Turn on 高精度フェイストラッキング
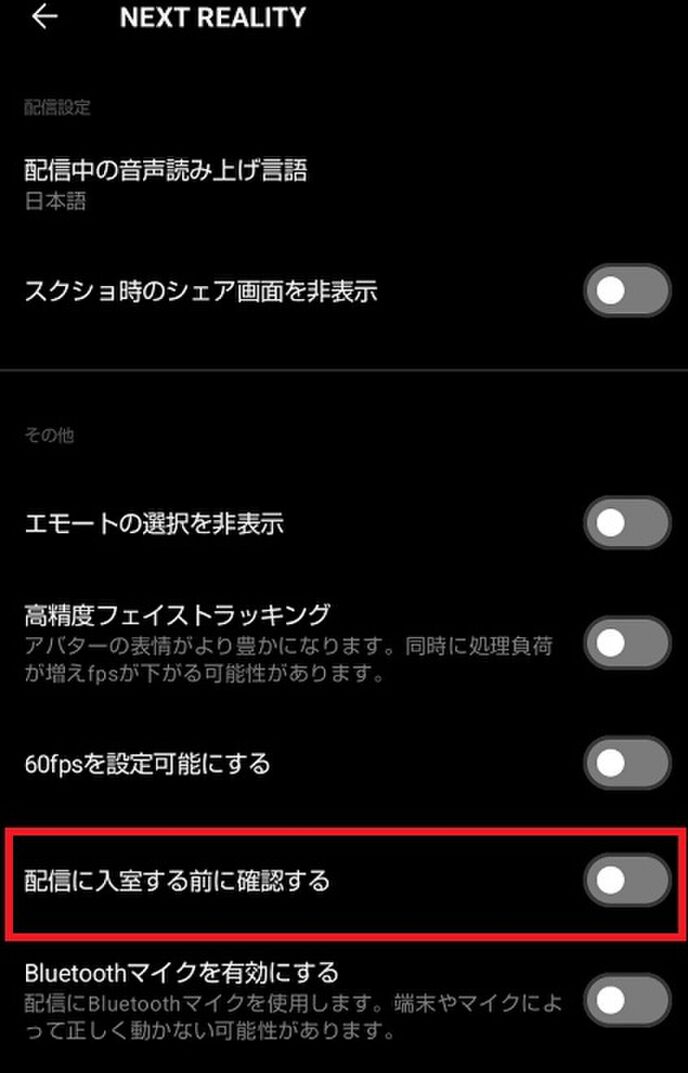Viewport: 688px width, 1073px height. (x=627, y=642)
